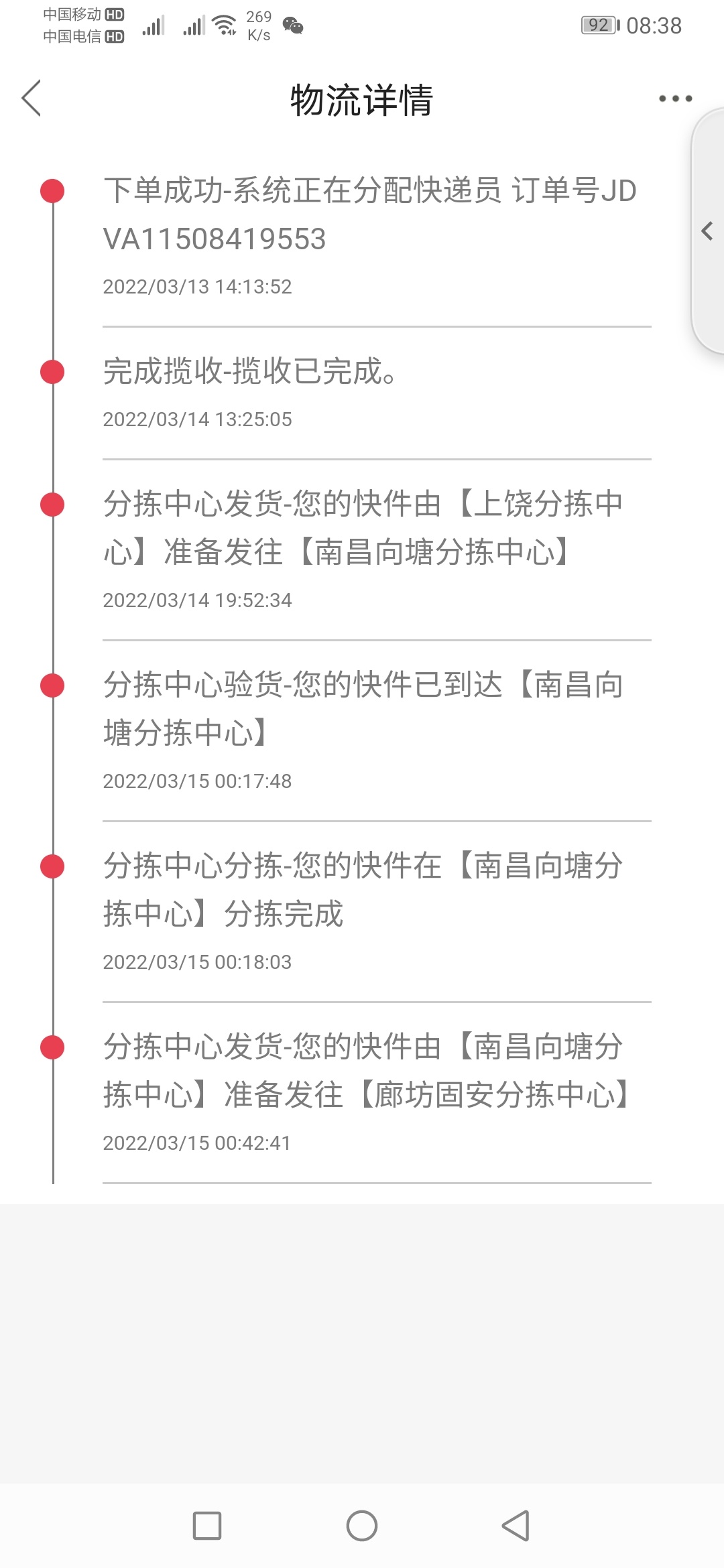
Task: Tap the system back triangle
Action: tap(516, 1526)
